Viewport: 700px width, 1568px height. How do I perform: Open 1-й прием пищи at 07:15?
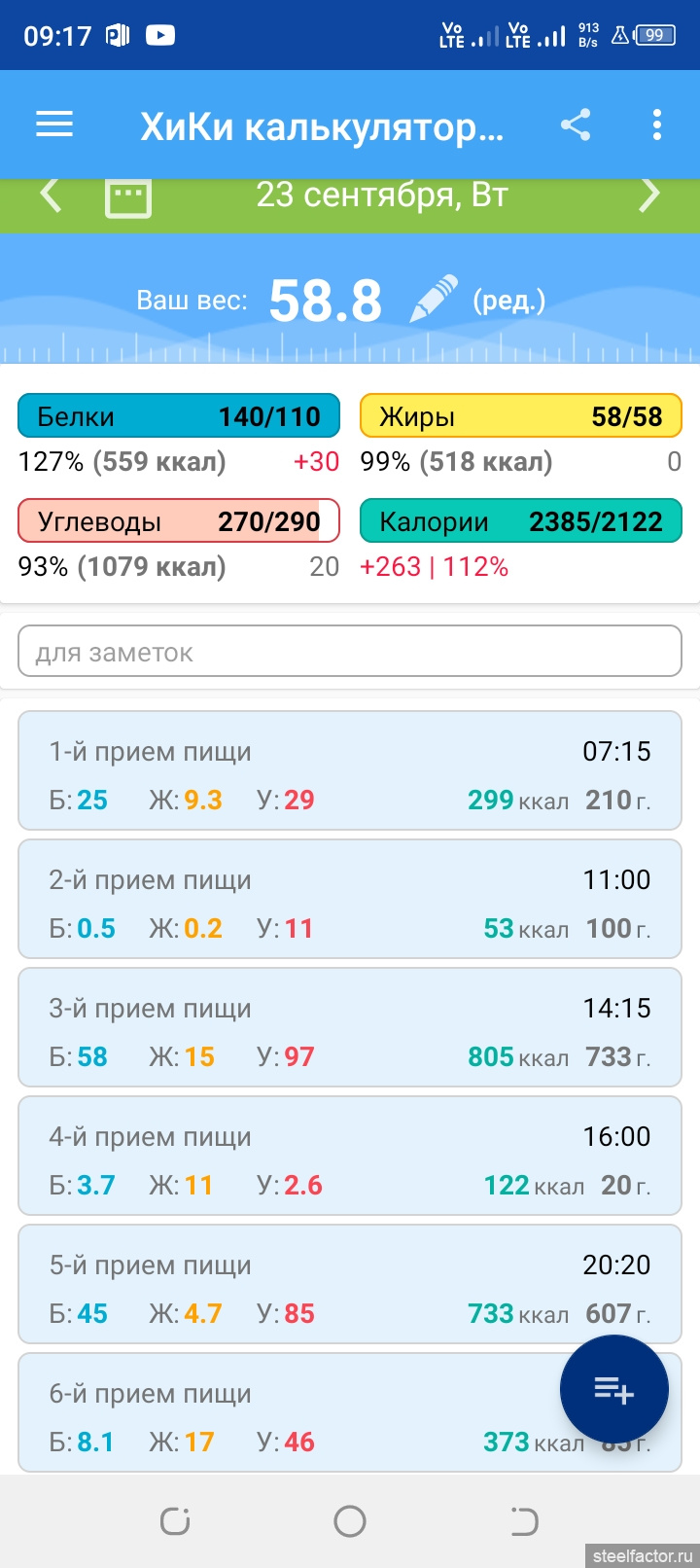pyautogui.click(x=350, y=771)
